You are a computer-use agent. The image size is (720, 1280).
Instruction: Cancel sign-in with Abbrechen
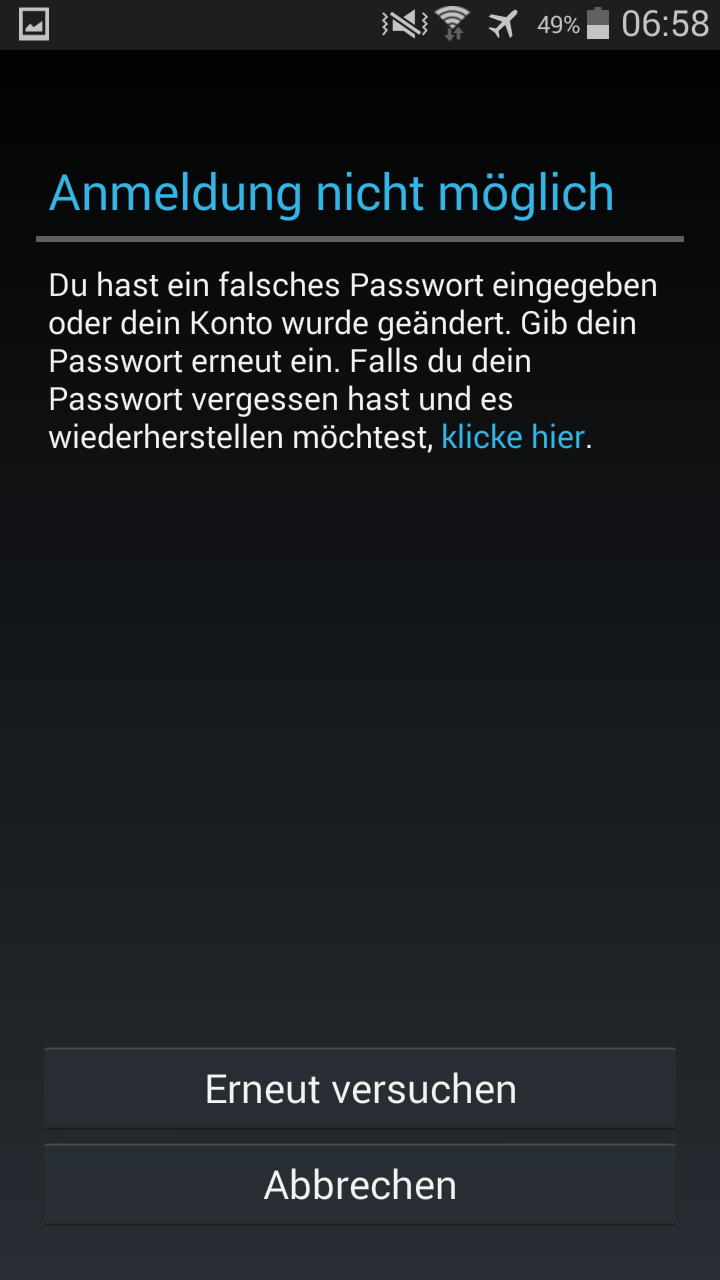tap(360, 1184)
